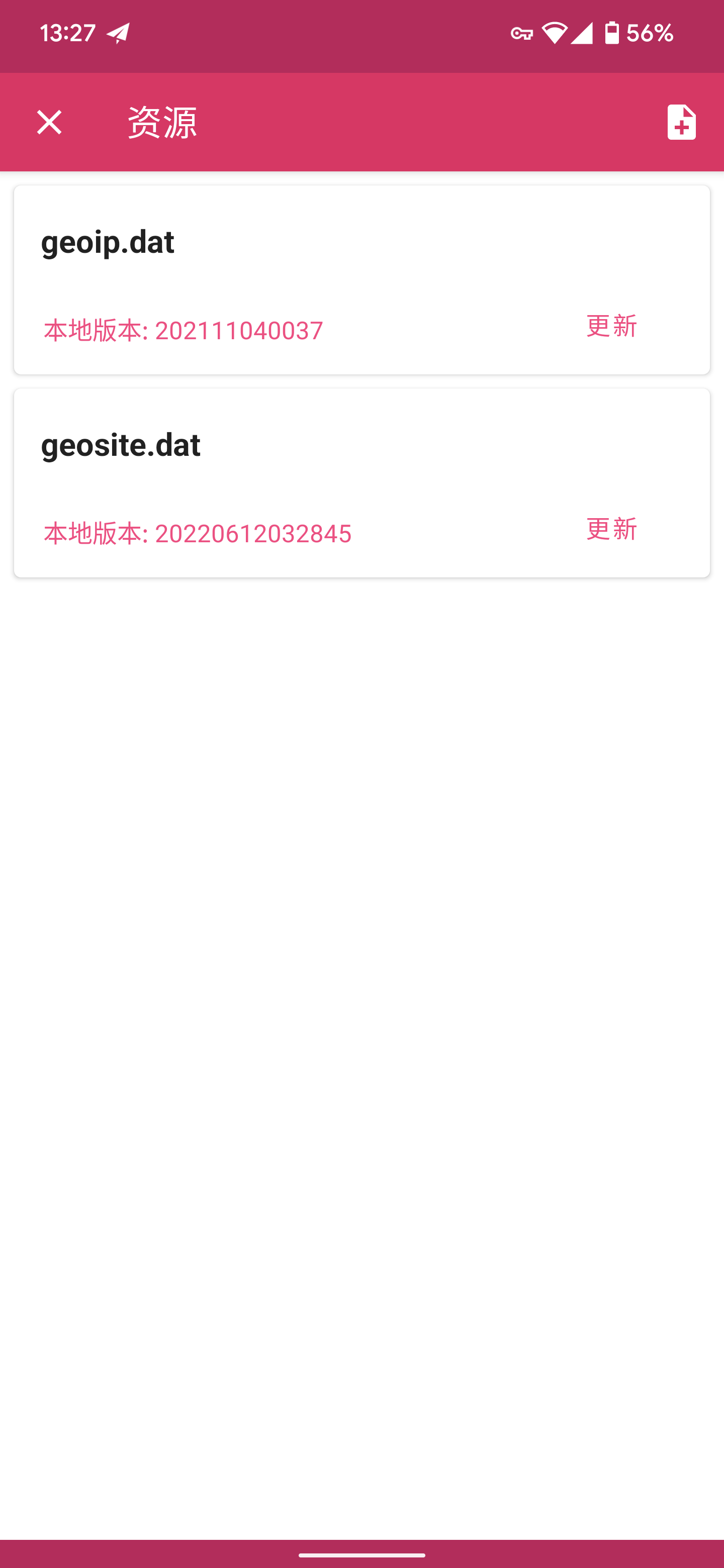Tap the geoip.dat heading label
724x1568 pixels.
coord(107,242)
